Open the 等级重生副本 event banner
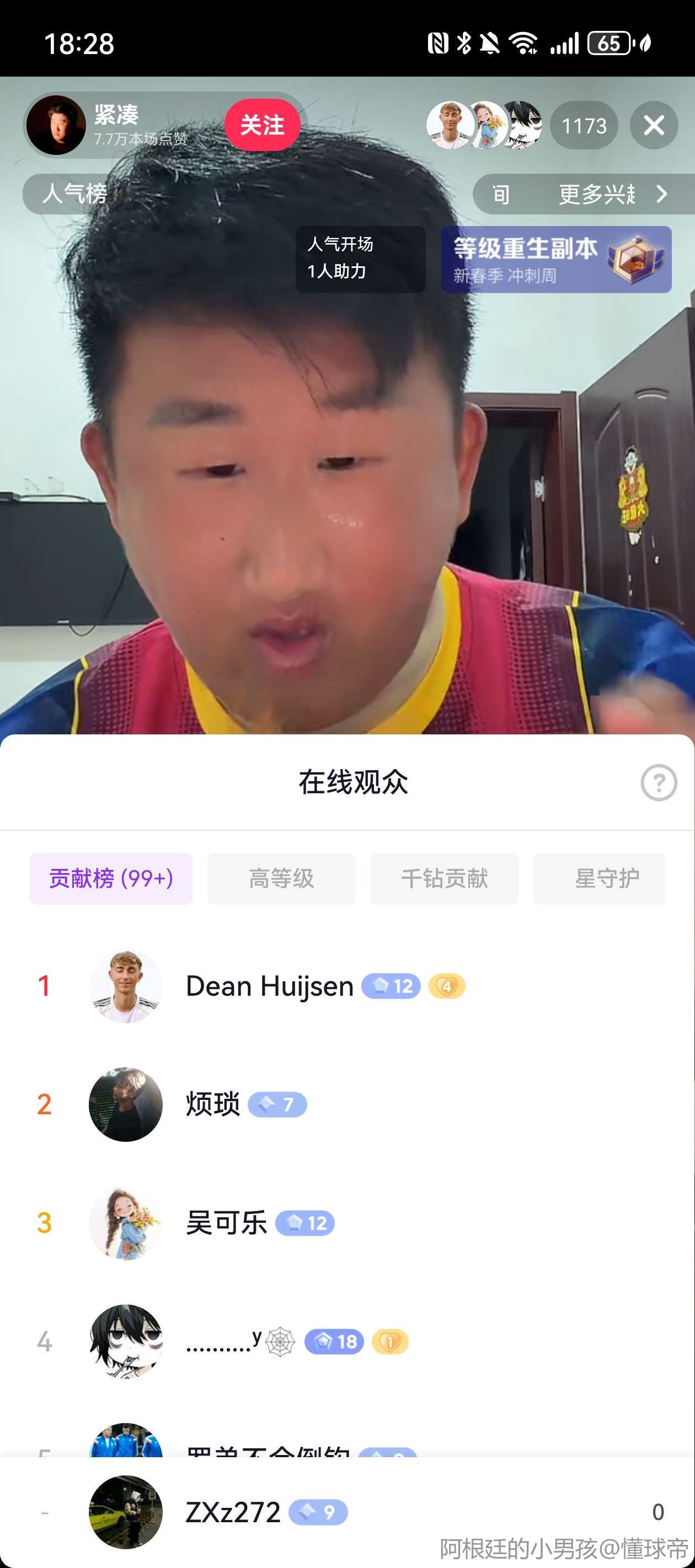This screenshot has height=1568, width=695. [555, 260]
